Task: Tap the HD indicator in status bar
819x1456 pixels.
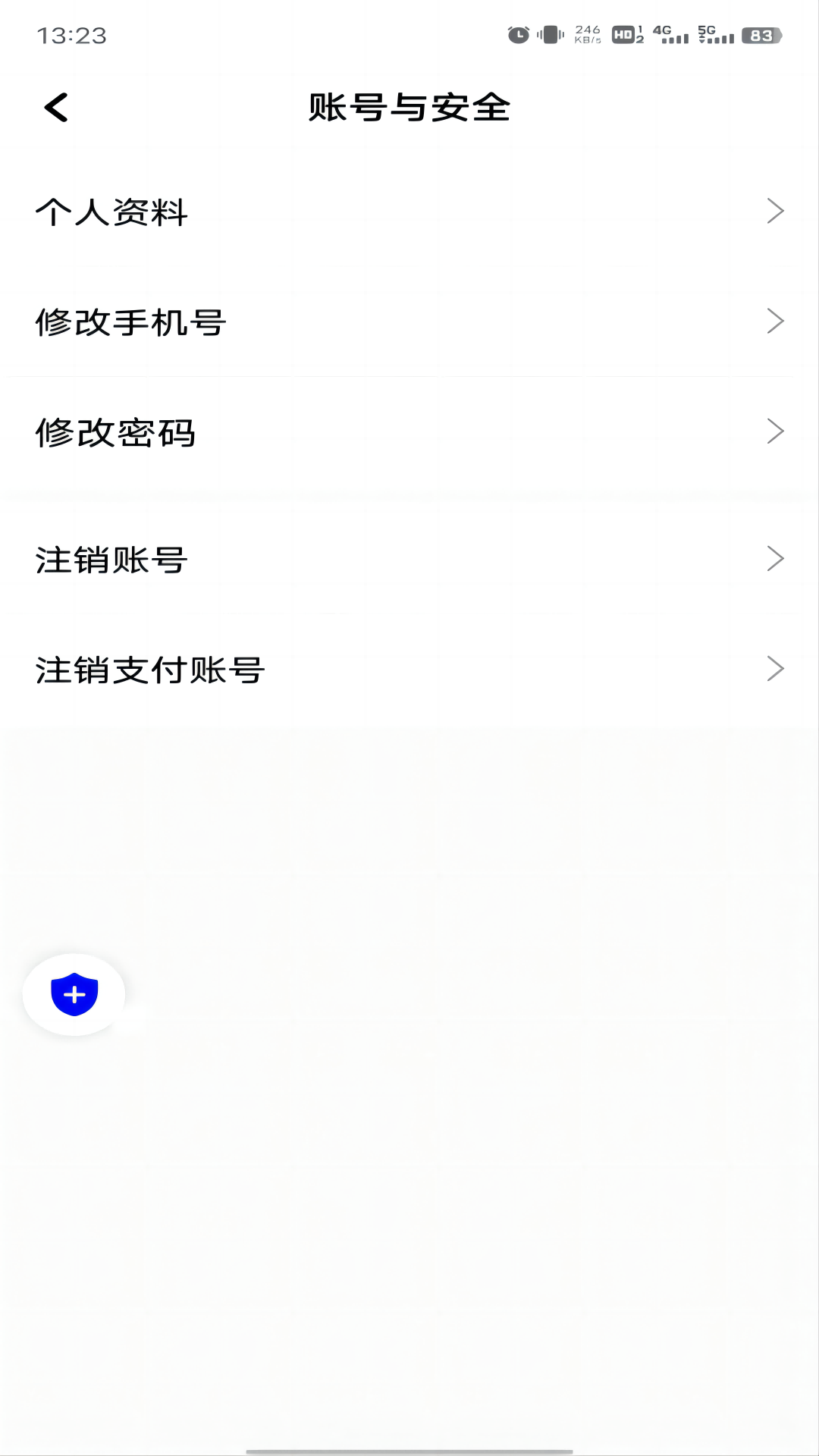Action: [x=622, y=33]
